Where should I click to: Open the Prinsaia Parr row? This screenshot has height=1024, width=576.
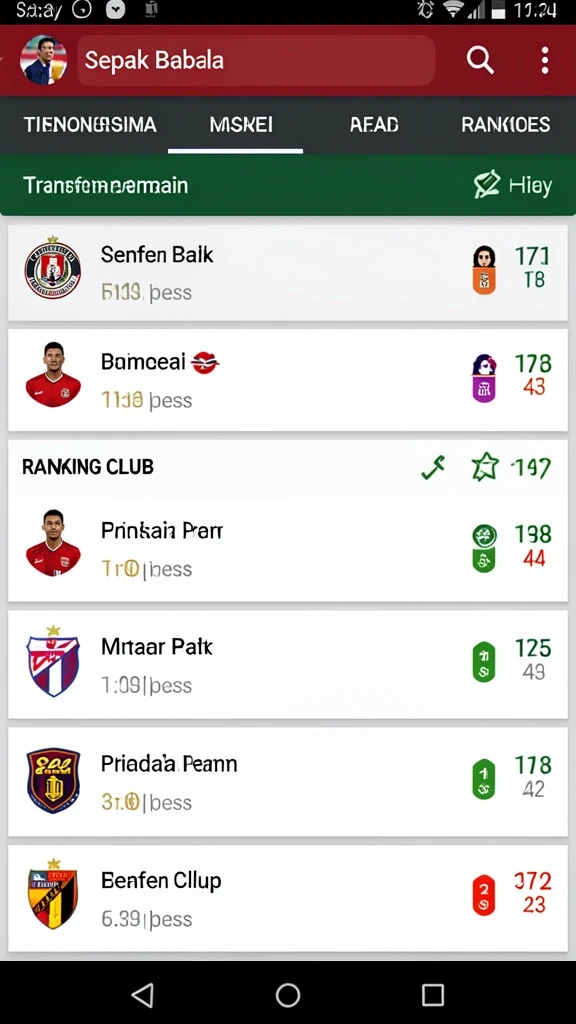[x=287, y=549]
